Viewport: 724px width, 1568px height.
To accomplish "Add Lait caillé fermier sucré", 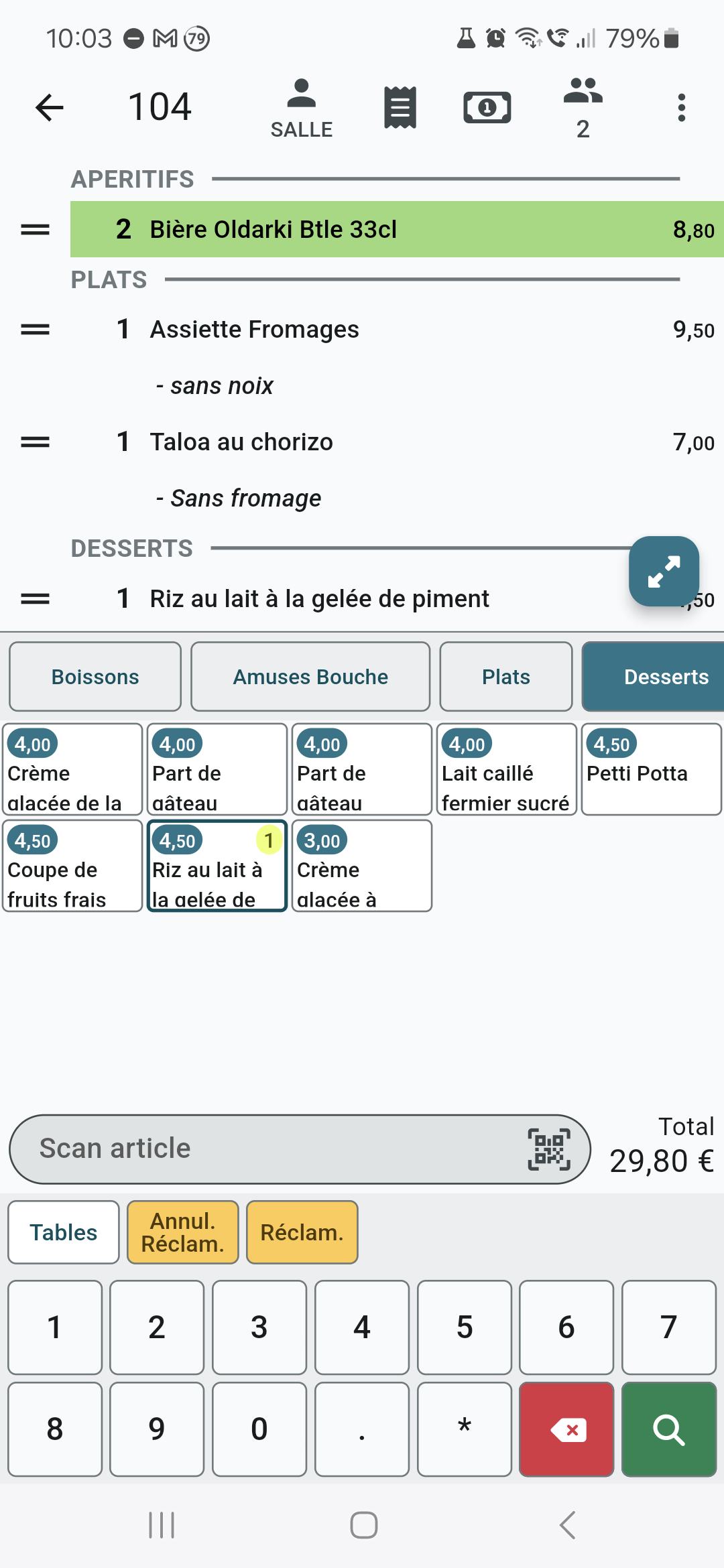I will pyautogui.click(x=507, y=769).
